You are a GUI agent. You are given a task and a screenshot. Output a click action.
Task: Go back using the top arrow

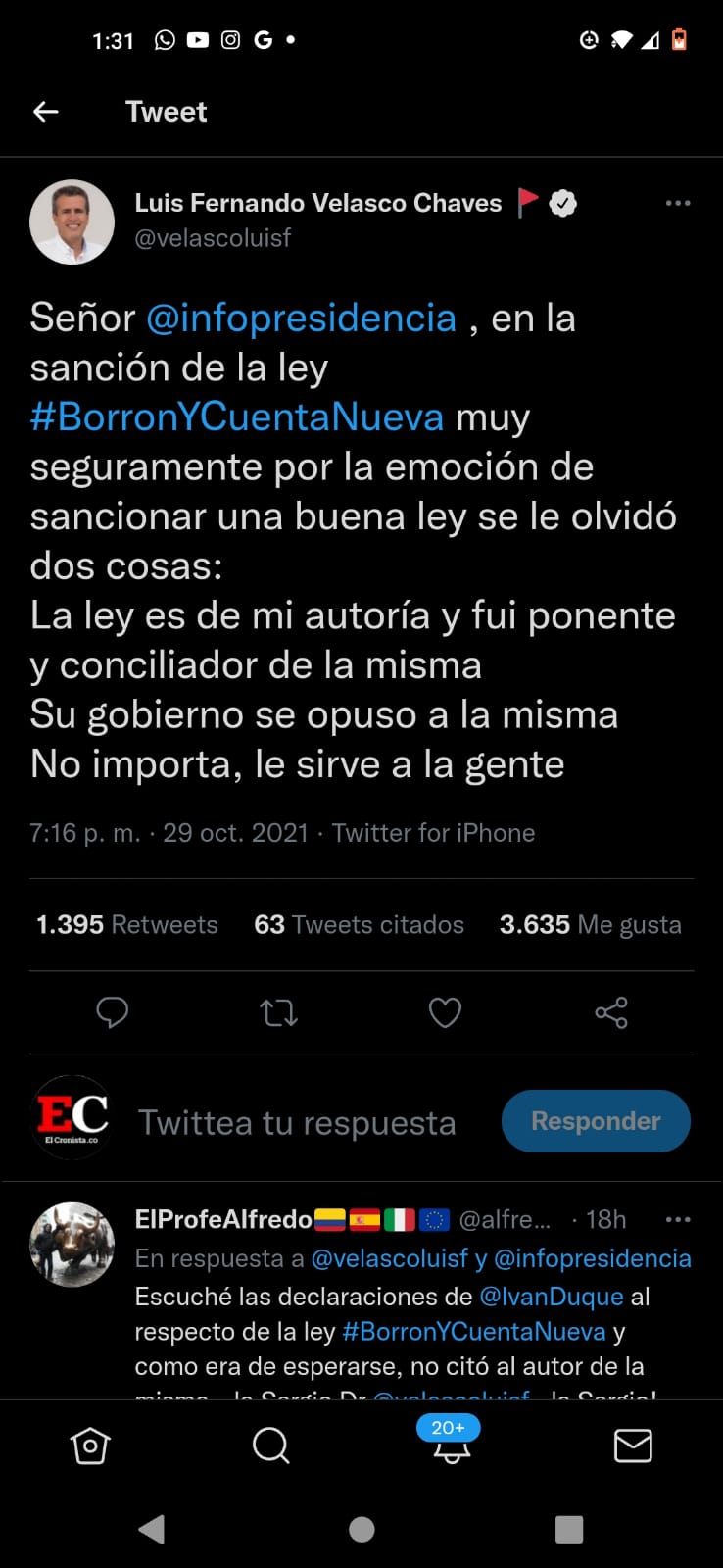coord(46,112)
